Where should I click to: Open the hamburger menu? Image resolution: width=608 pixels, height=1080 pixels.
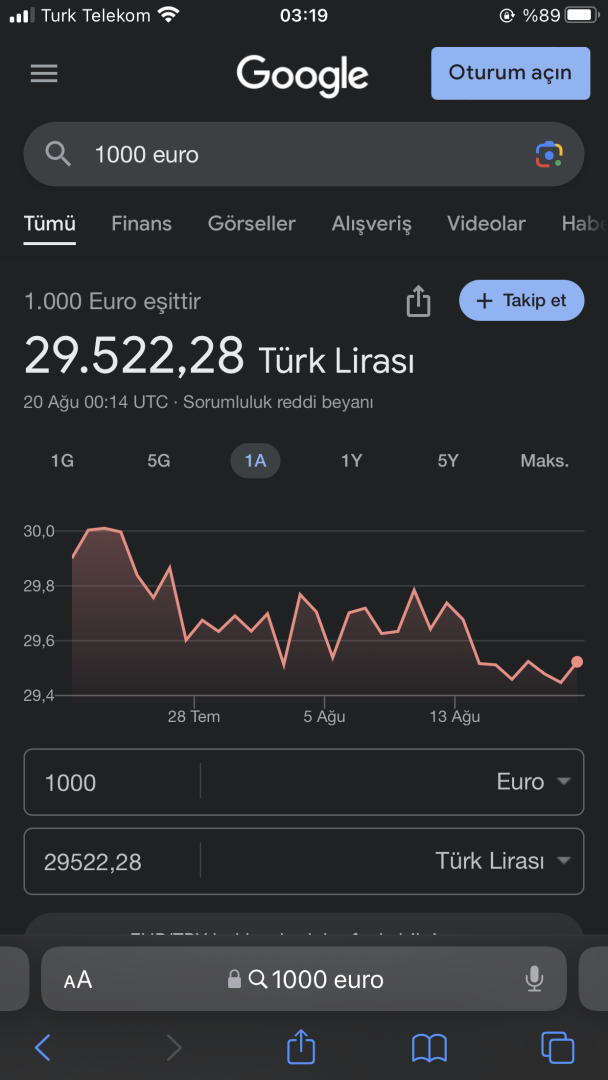pos(44,73)
